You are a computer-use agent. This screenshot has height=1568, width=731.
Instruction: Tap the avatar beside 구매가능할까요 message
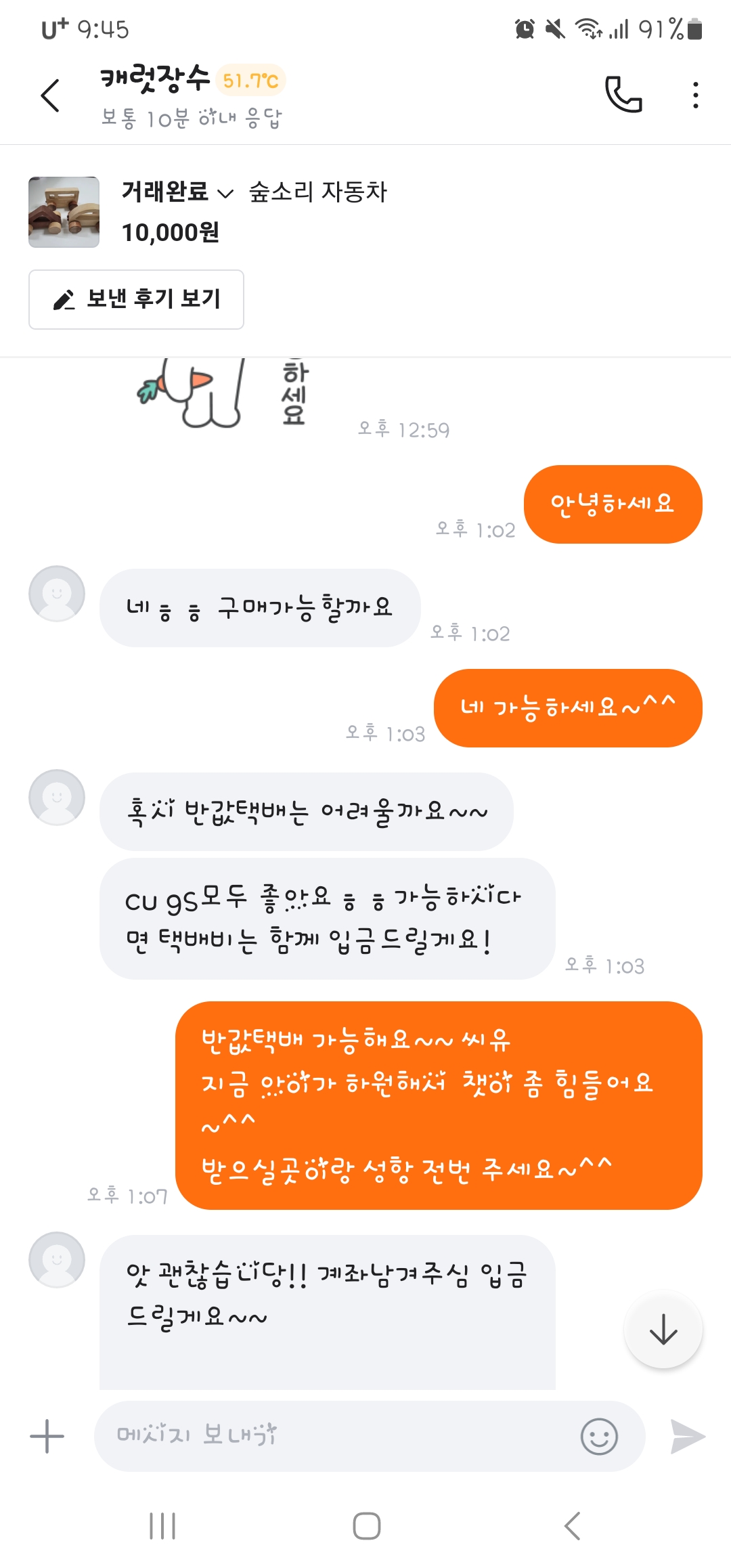coord(57,594)
